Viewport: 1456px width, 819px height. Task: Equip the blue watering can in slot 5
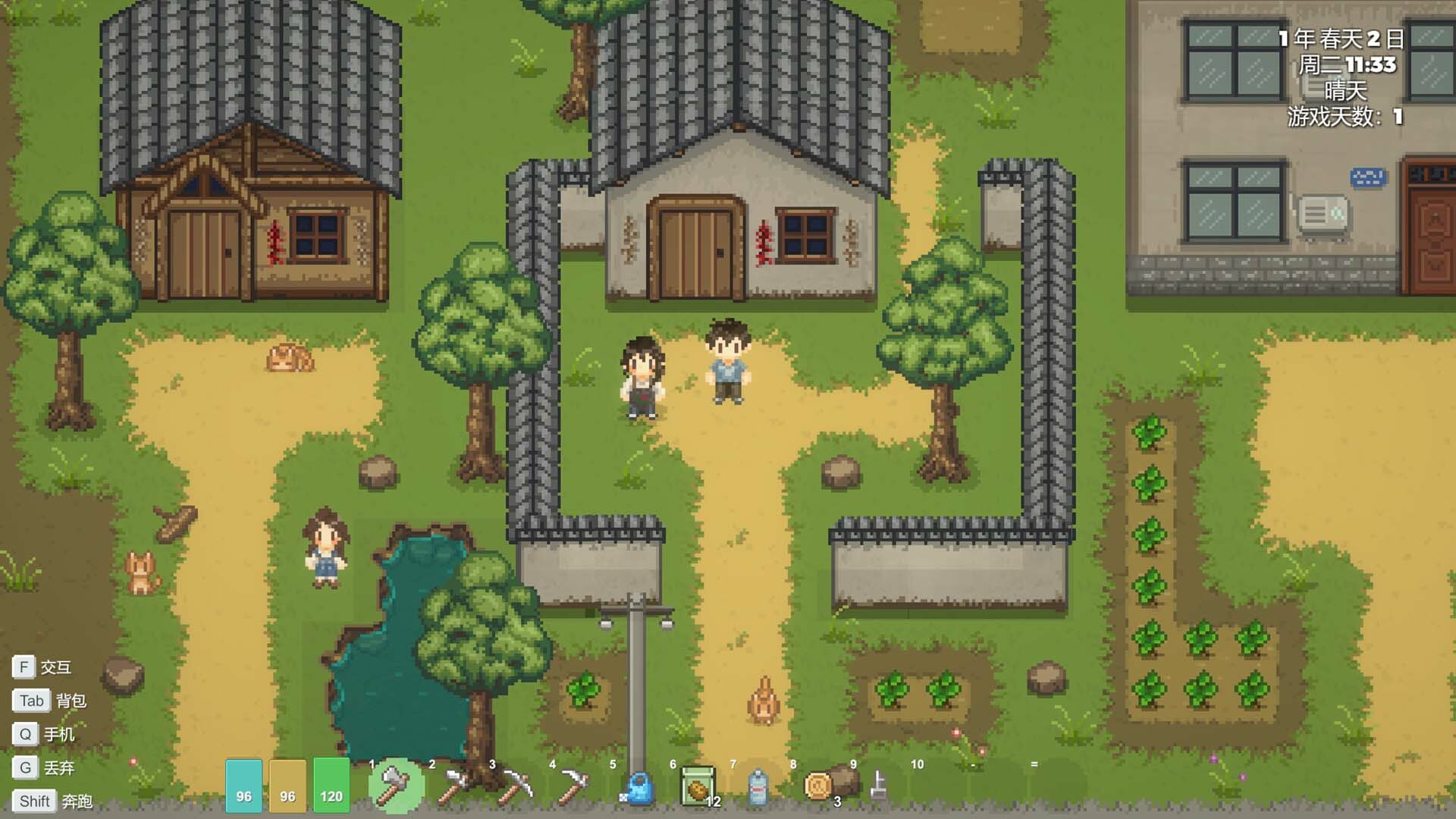(638, 789)
